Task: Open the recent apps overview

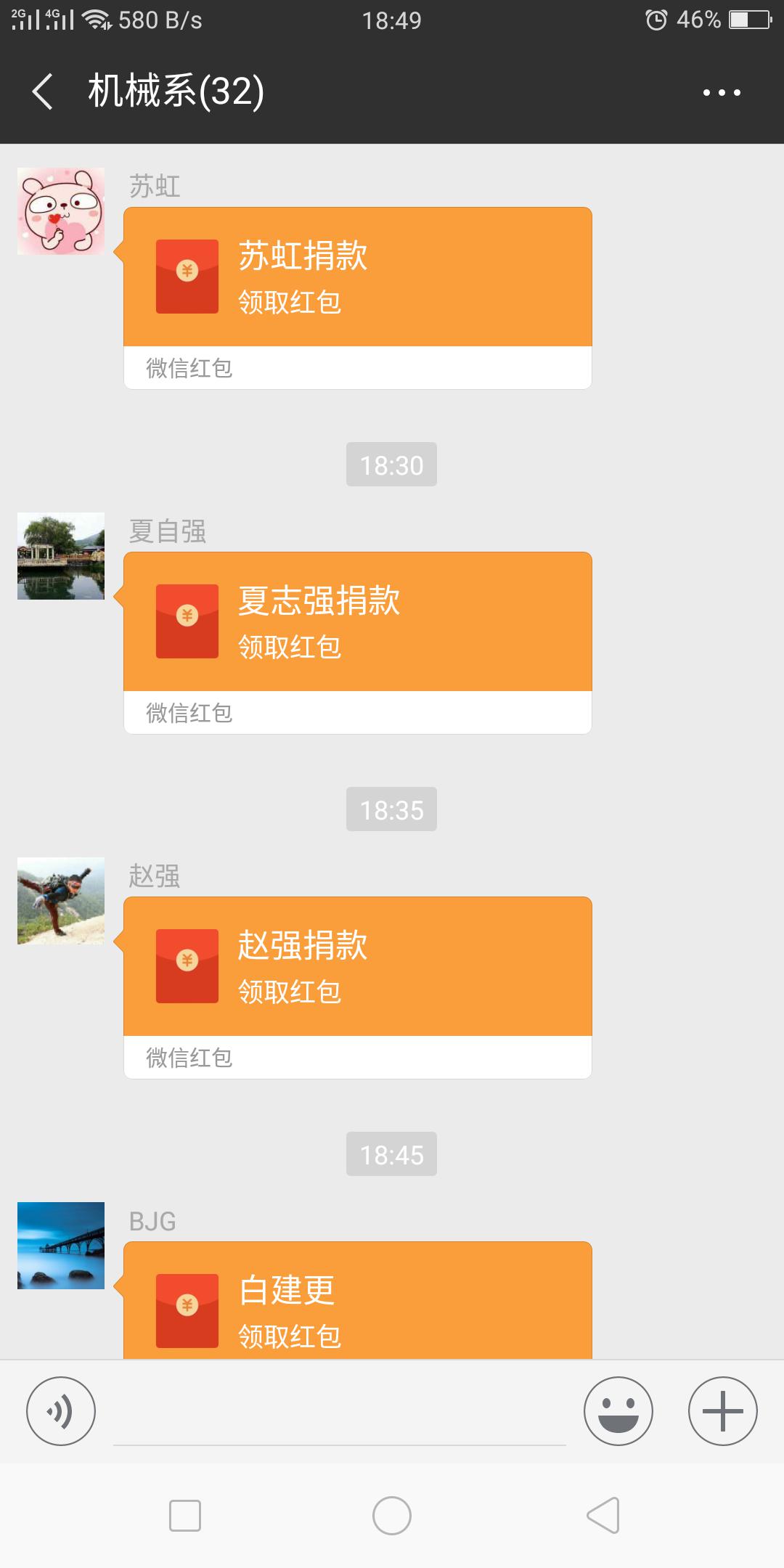Action: coord(185,1516)
